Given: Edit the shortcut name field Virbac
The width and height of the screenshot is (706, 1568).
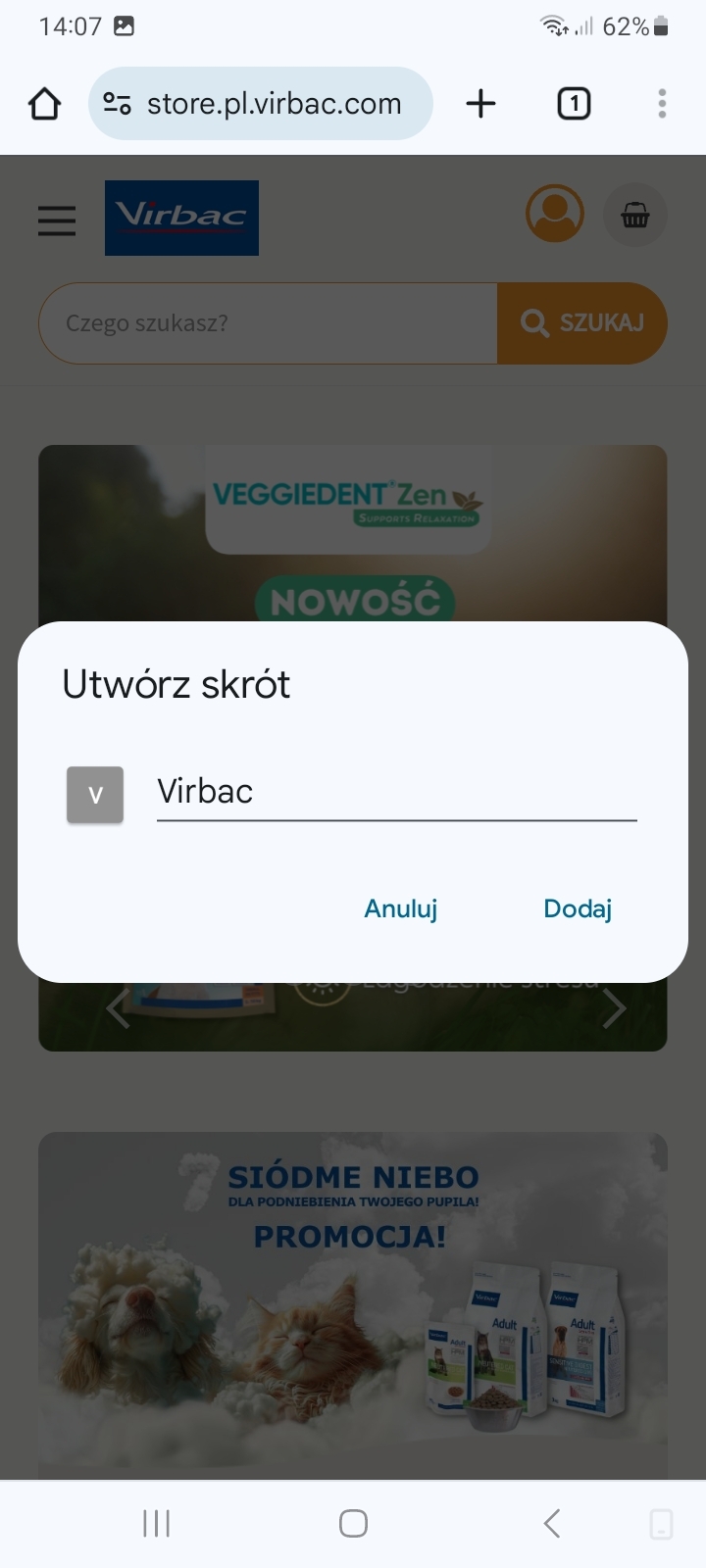Looking at the screenshot, I should pyautogui.click(x=397, y=791).
